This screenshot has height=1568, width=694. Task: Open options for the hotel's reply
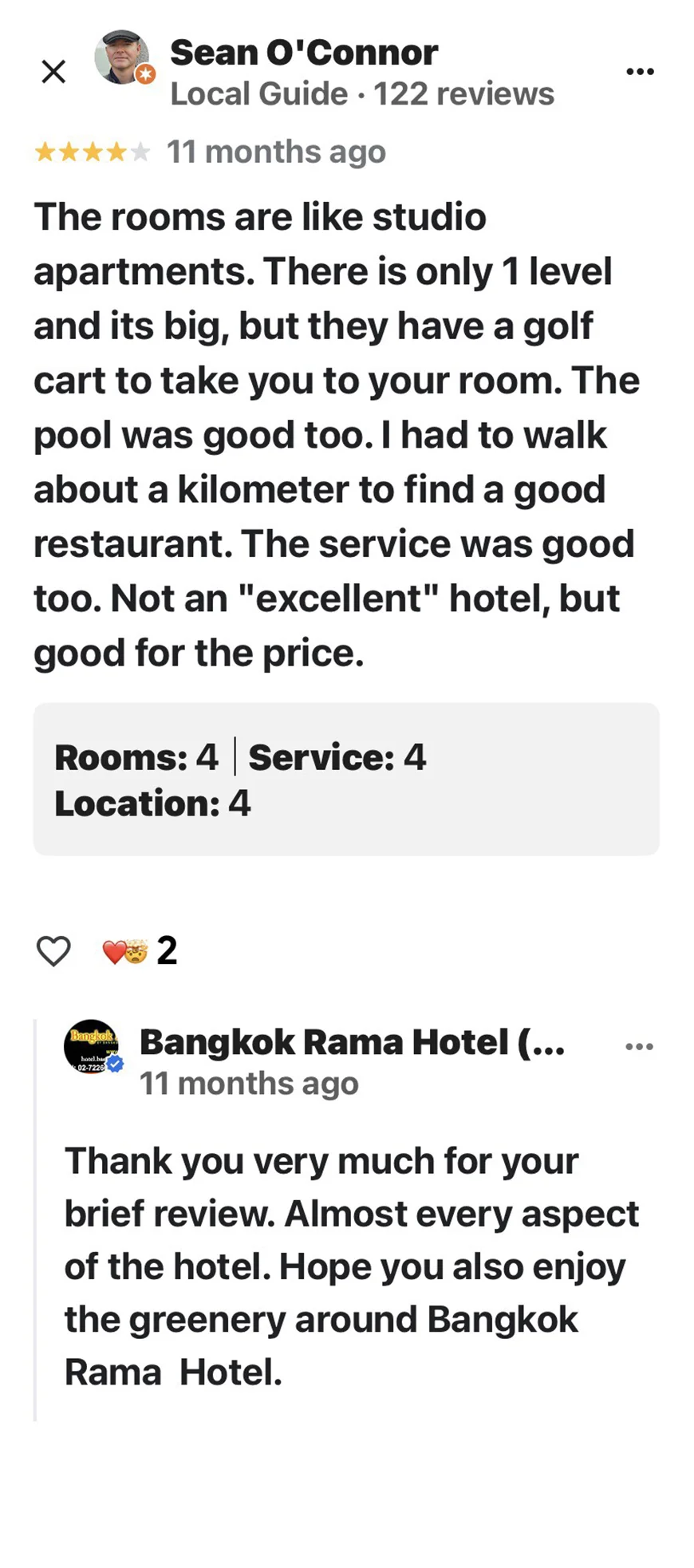[x=640, y=1046]
